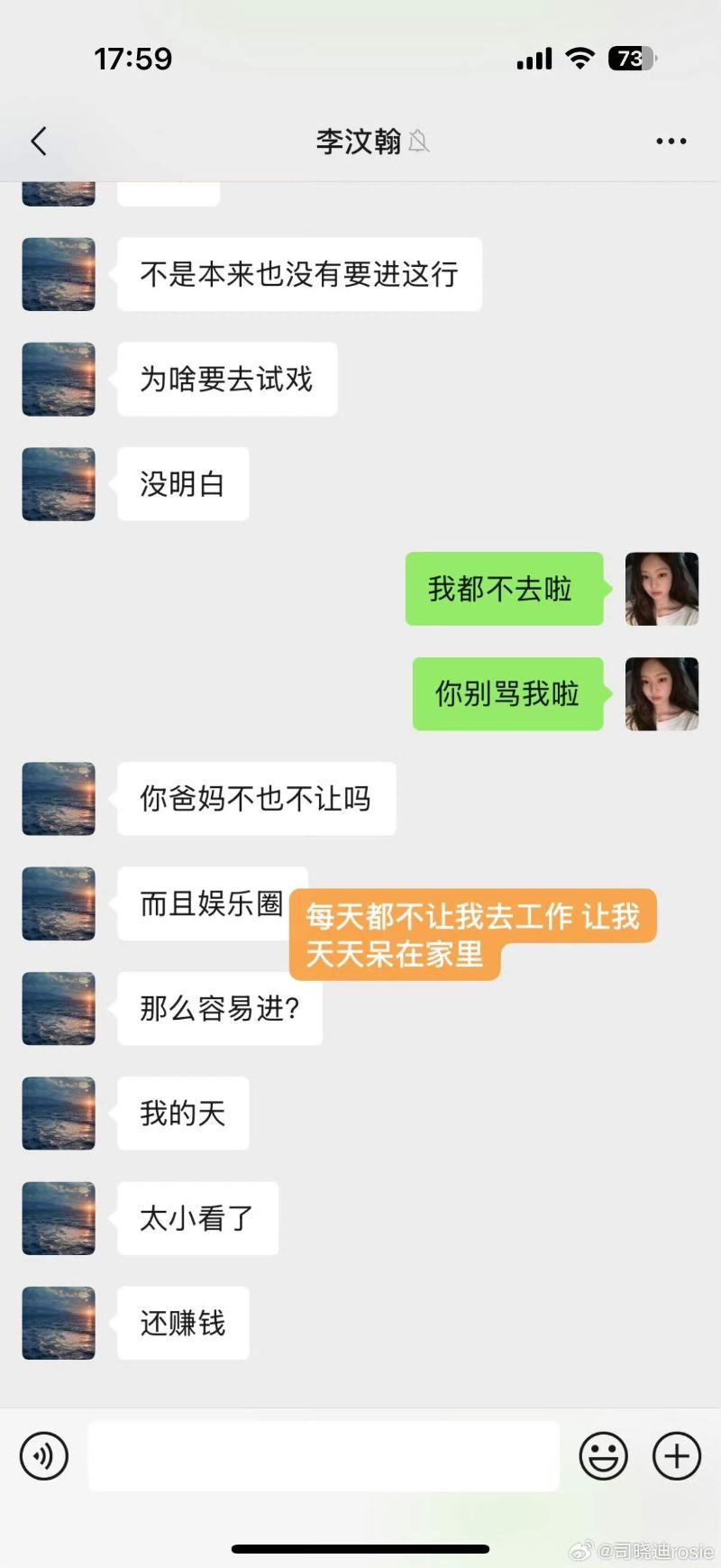Screen dimensions: 721x1568
Task: Open the three-dot chat info menu
Action: [671, 142]
